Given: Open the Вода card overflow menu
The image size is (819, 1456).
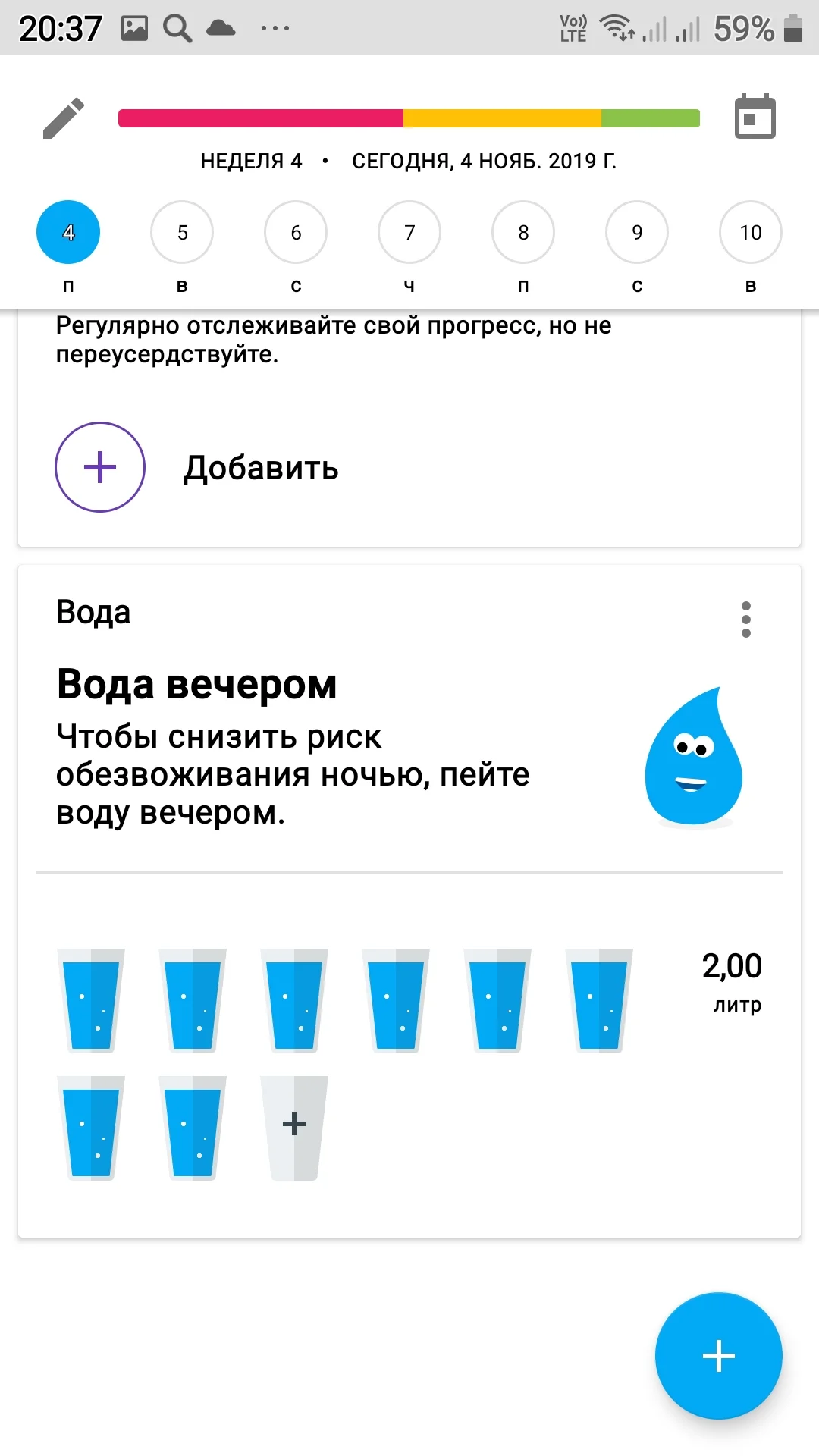Looking at the screenshot, I should click(x=746, y=620).
